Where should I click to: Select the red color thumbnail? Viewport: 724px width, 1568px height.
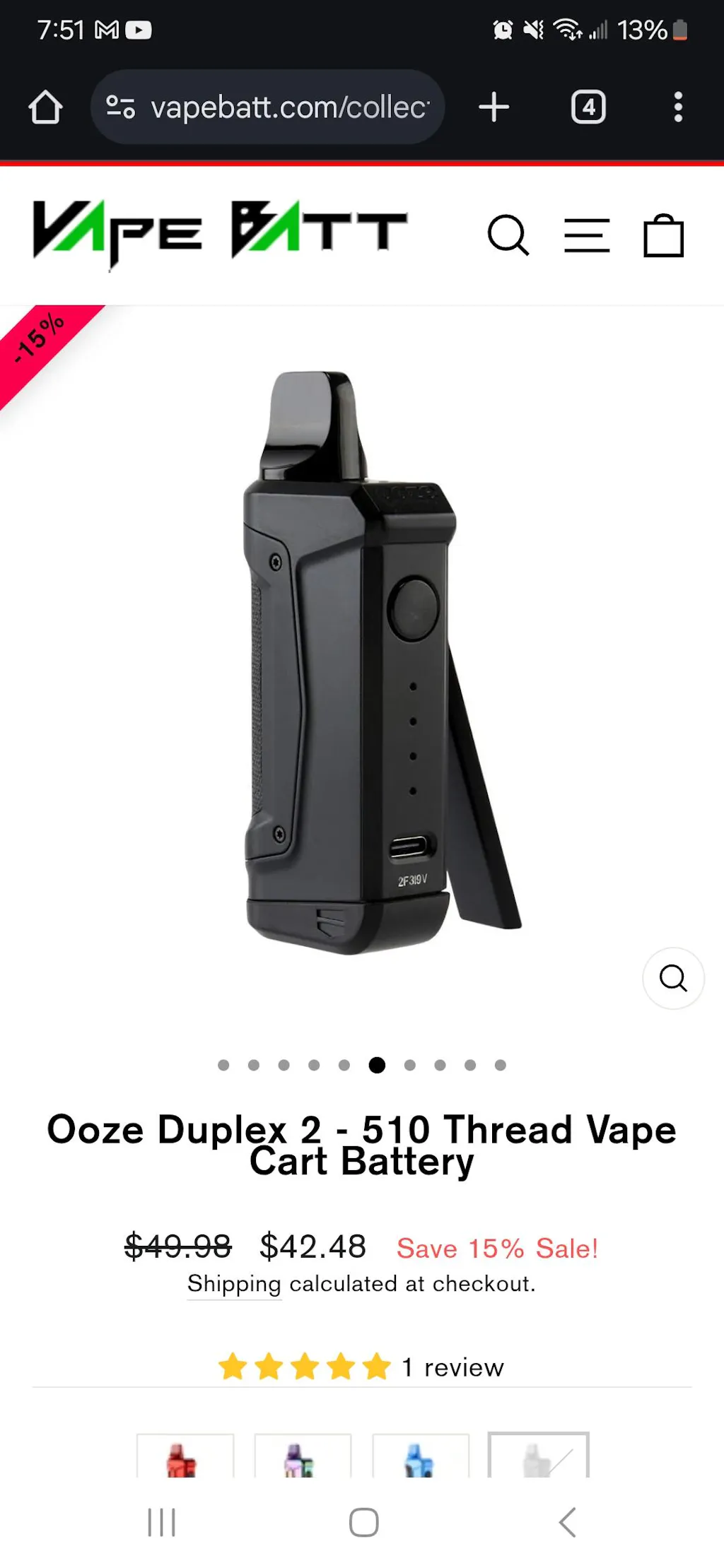[185, 1457]
